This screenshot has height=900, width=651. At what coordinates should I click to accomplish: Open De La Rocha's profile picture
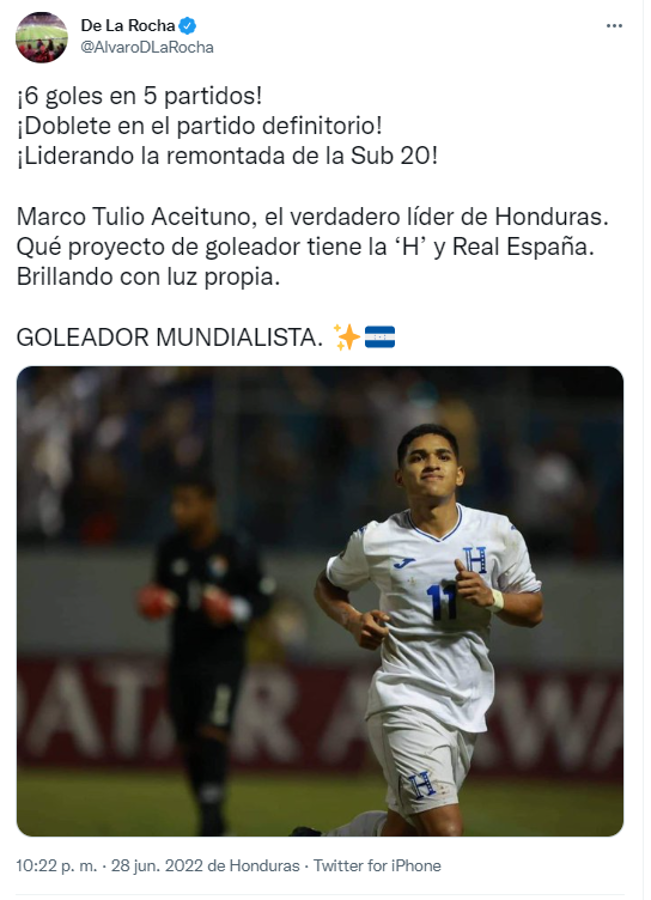point(42,37)
